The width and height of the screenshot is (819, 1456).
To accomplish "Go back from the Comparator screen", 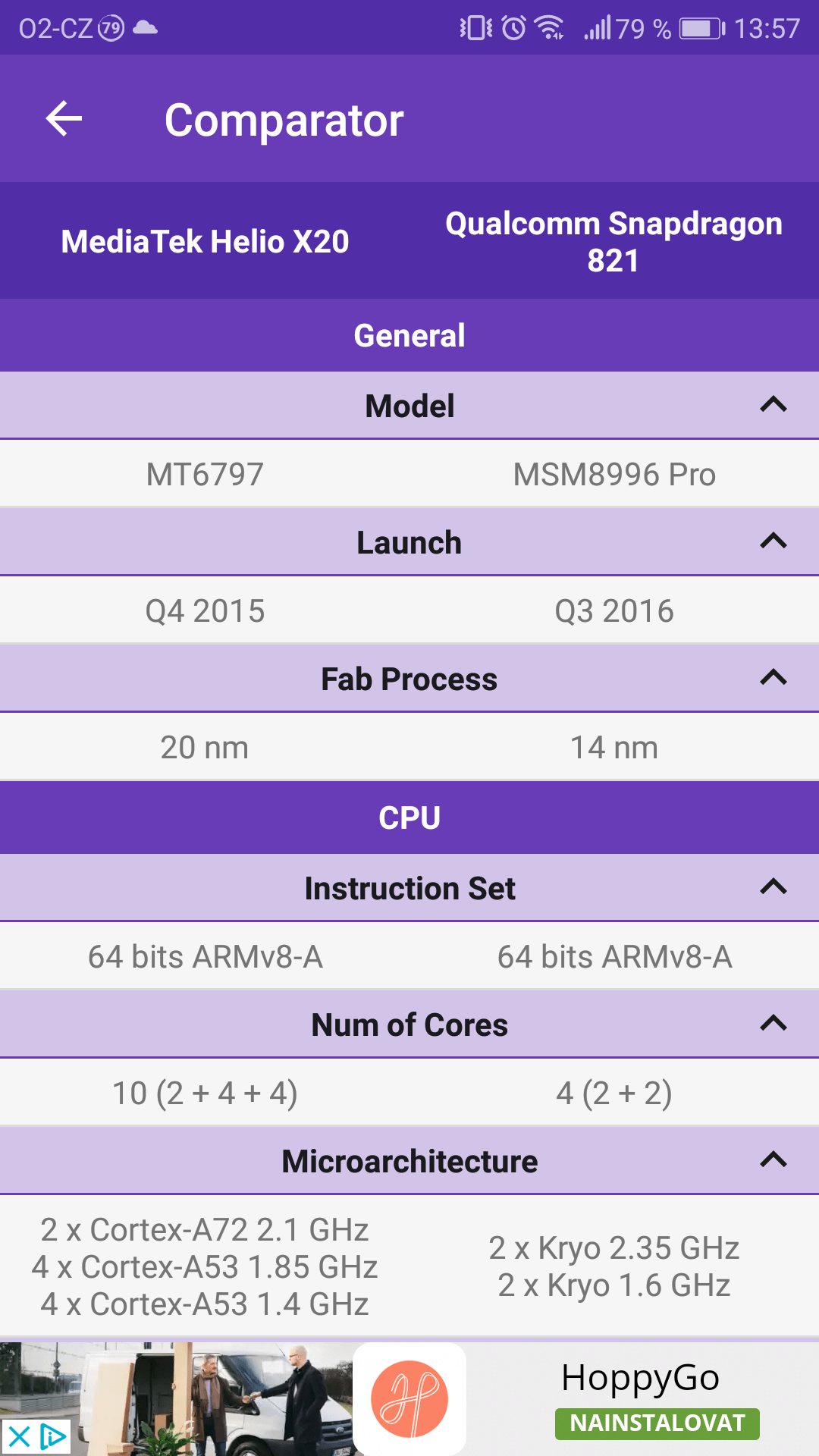I will (64, 119).
